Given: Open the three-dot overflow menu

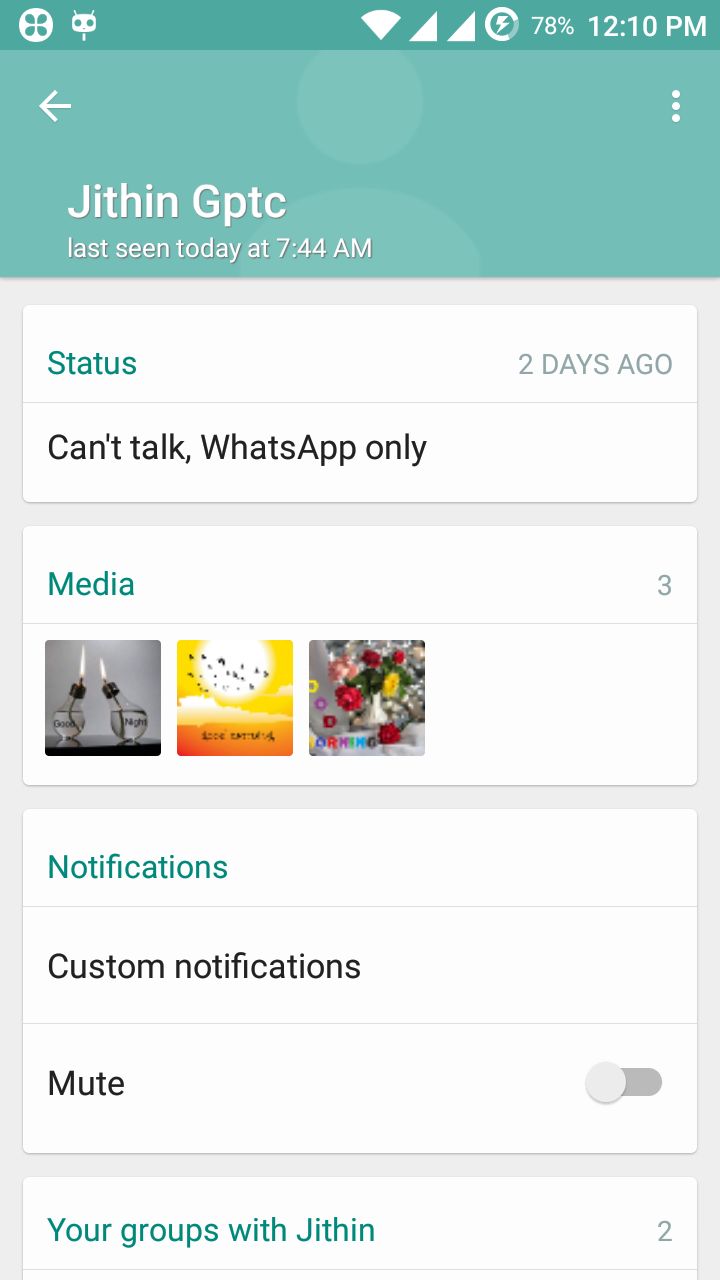Looking at the screenshot, I should (676, 106).
